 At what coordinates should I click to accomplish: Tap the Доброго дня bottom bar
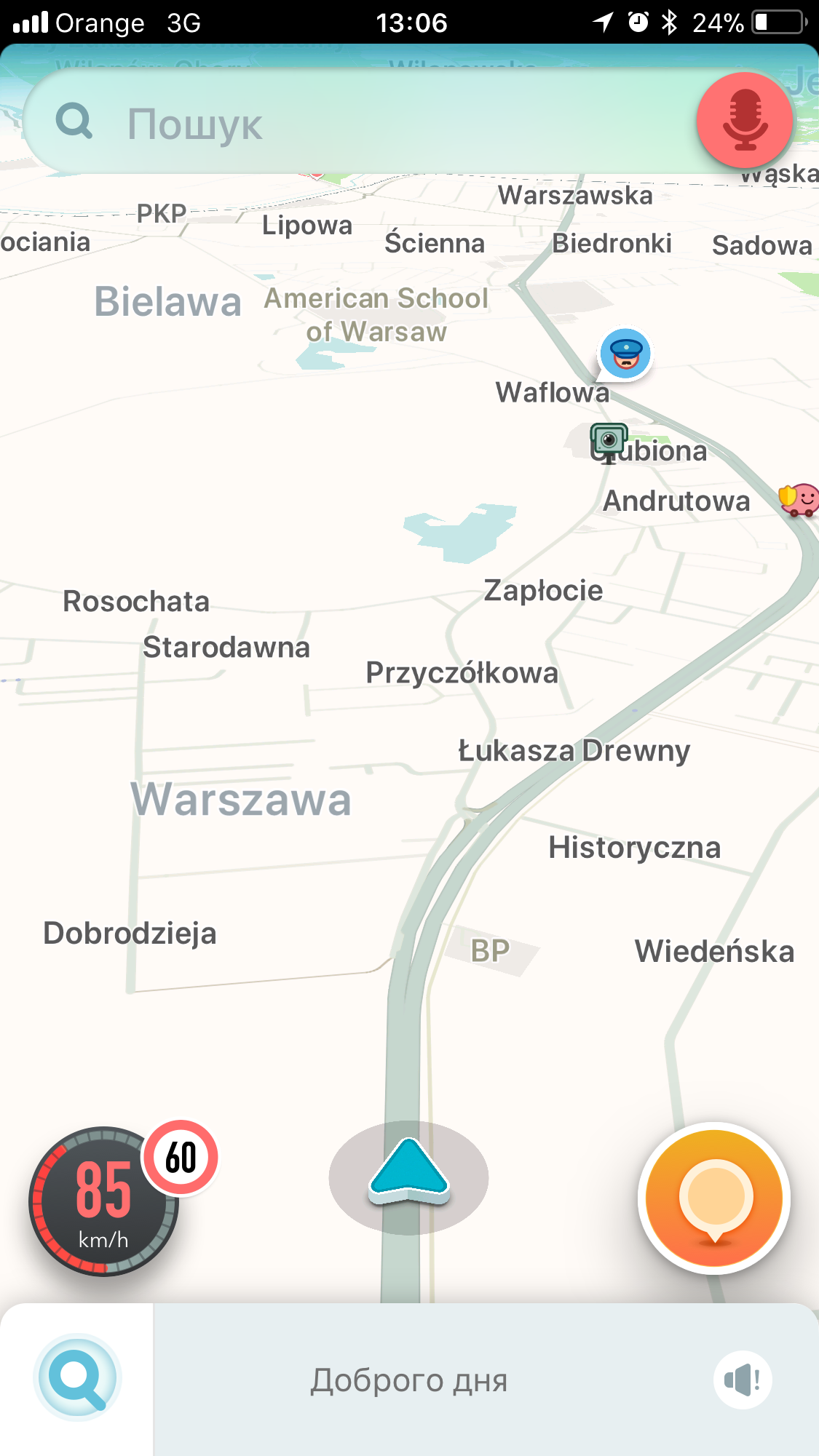[409, 1380]
